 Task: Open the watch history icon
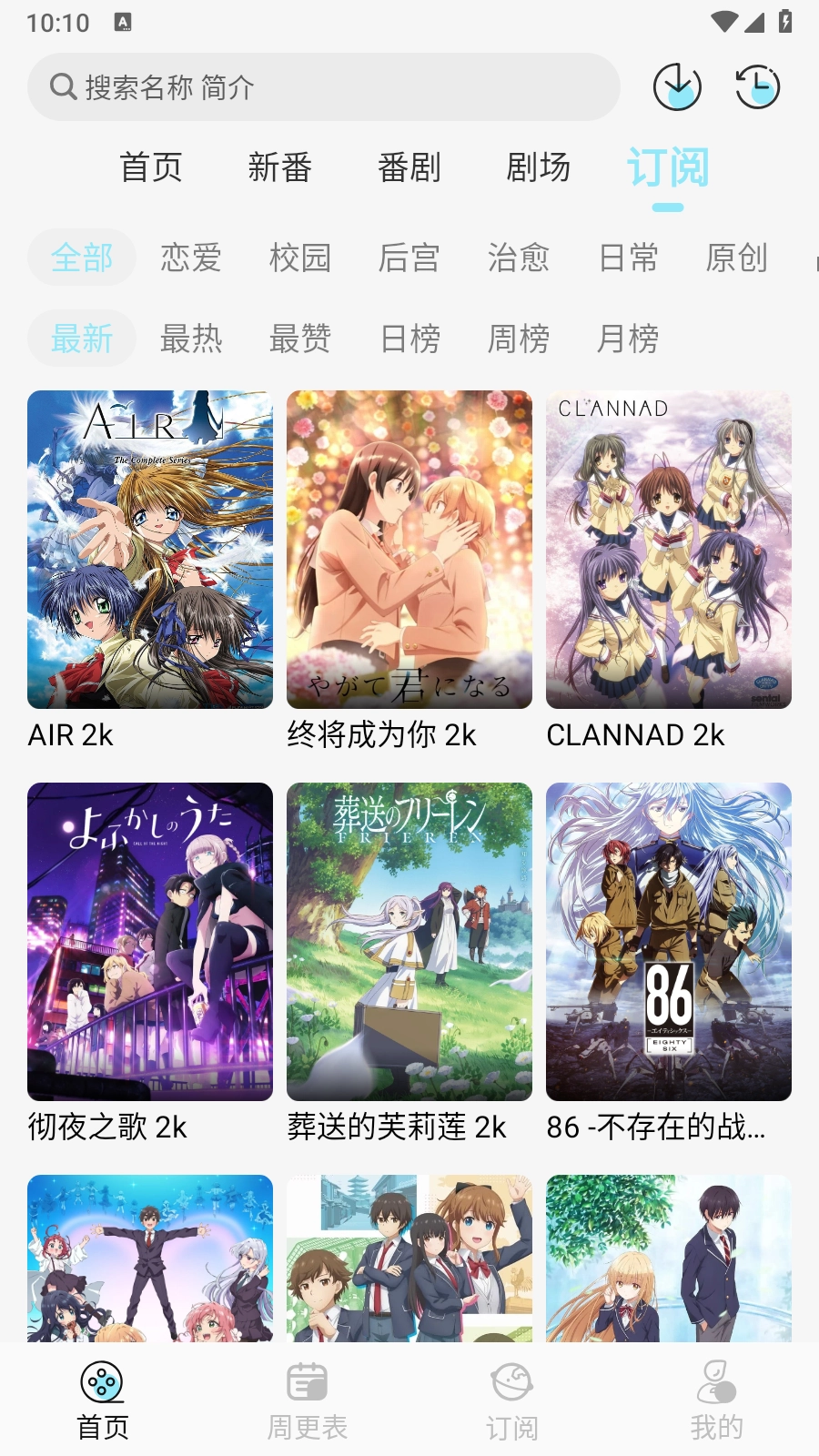(756, 87)
